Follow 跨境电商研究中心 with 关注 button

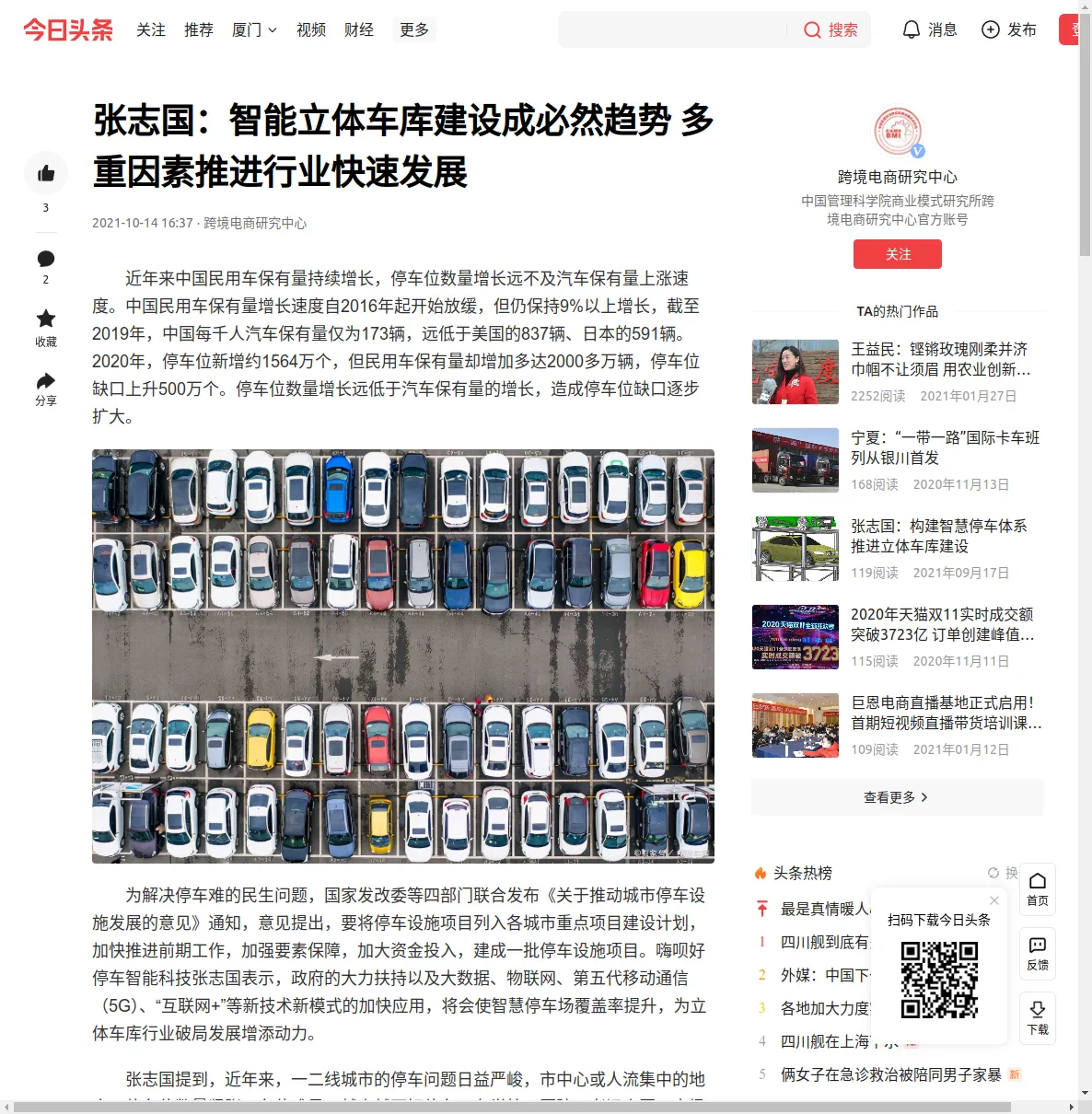click(898, 254)
